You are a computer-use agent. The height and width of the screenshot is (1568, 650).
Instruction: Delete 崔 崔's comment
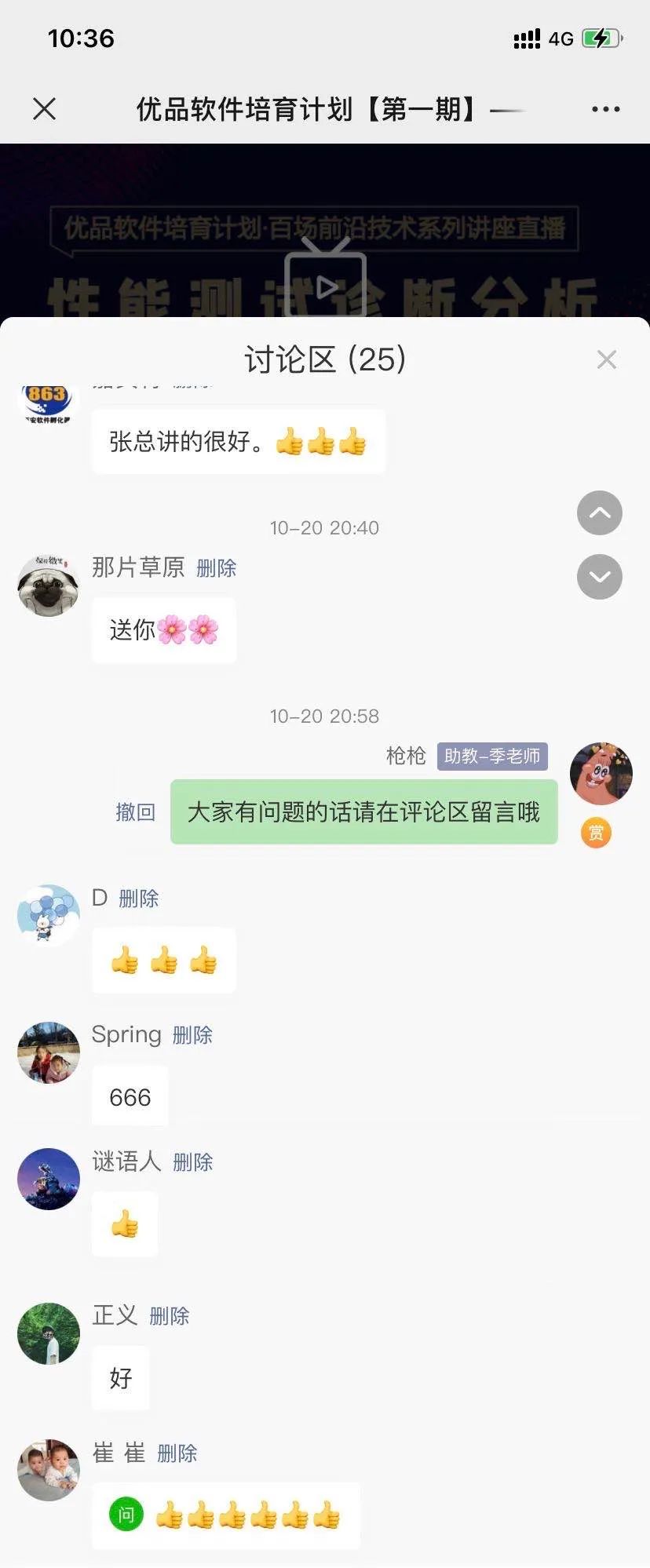click(x=177, y=1453)
